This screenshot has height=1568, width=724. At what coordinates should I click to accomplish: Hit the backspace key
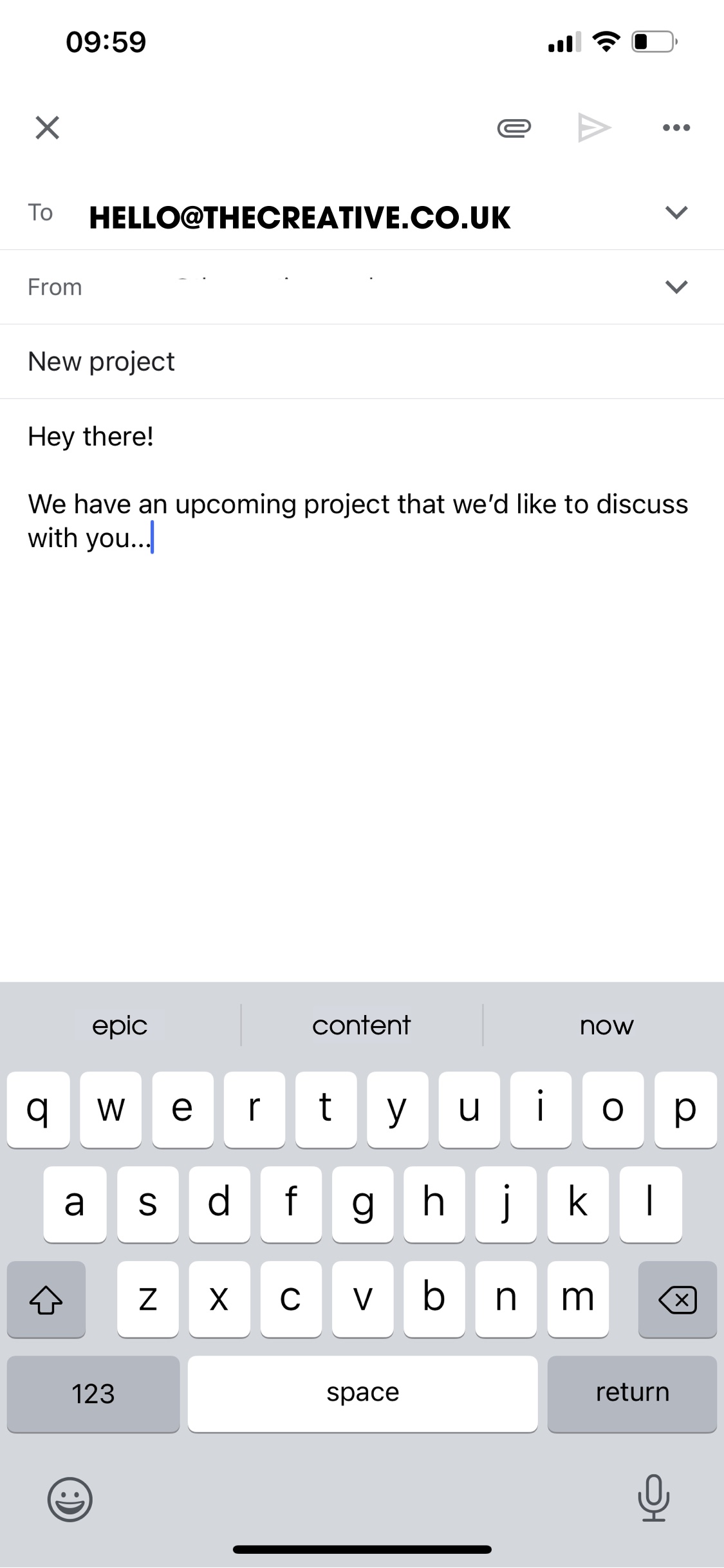tap(678, 1300)
